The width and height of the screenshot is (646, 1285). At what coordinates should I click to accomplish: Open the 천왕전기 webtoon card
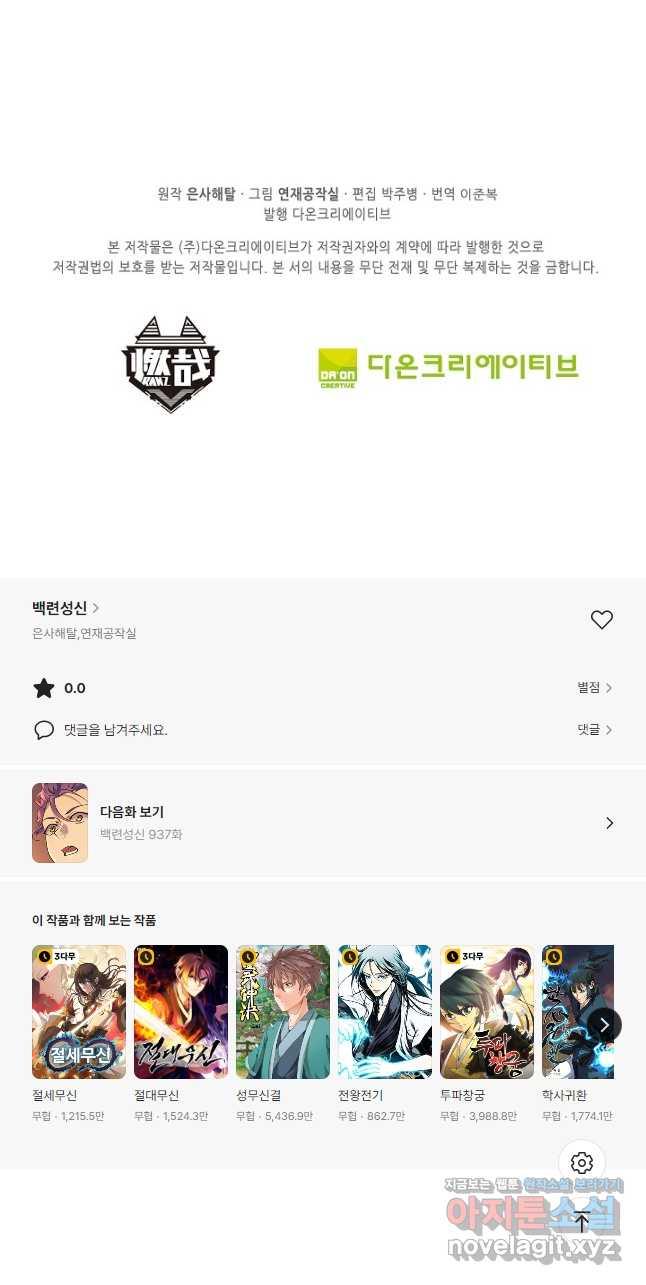[x=385, y=1012]
